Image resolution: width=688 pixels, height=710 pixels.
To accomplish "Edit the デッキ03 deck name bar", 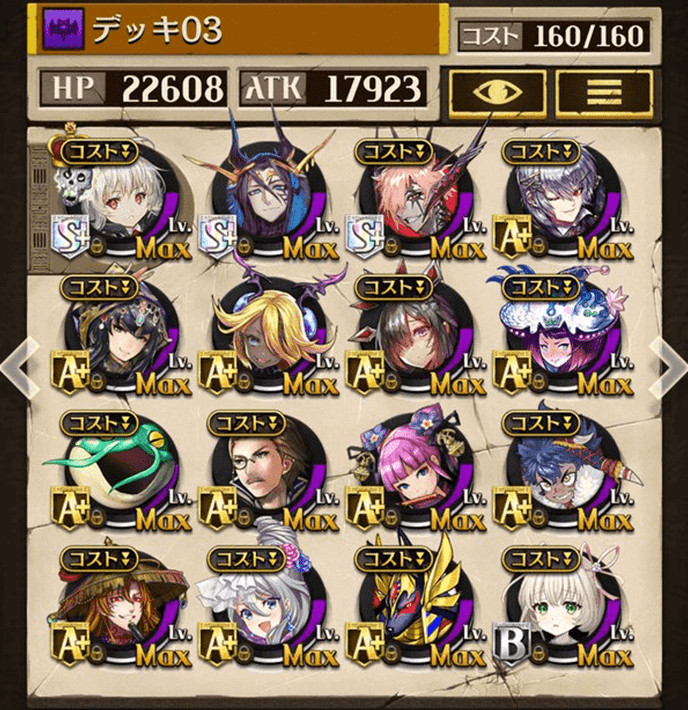I will [x=240, y=31].
